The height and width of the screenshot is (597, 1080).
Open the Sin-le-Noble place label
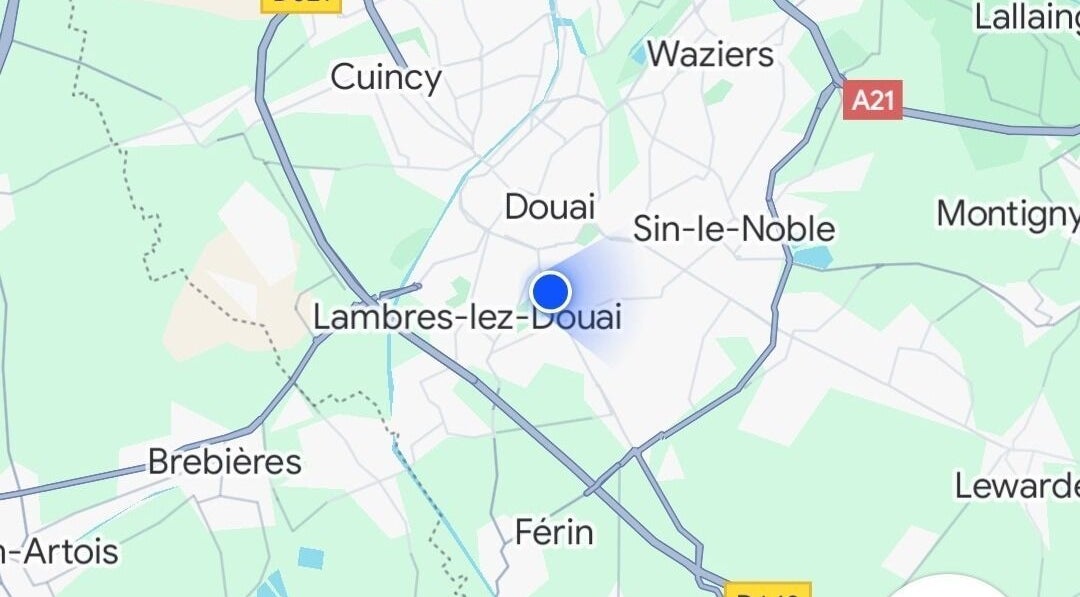tap(733, 230)
